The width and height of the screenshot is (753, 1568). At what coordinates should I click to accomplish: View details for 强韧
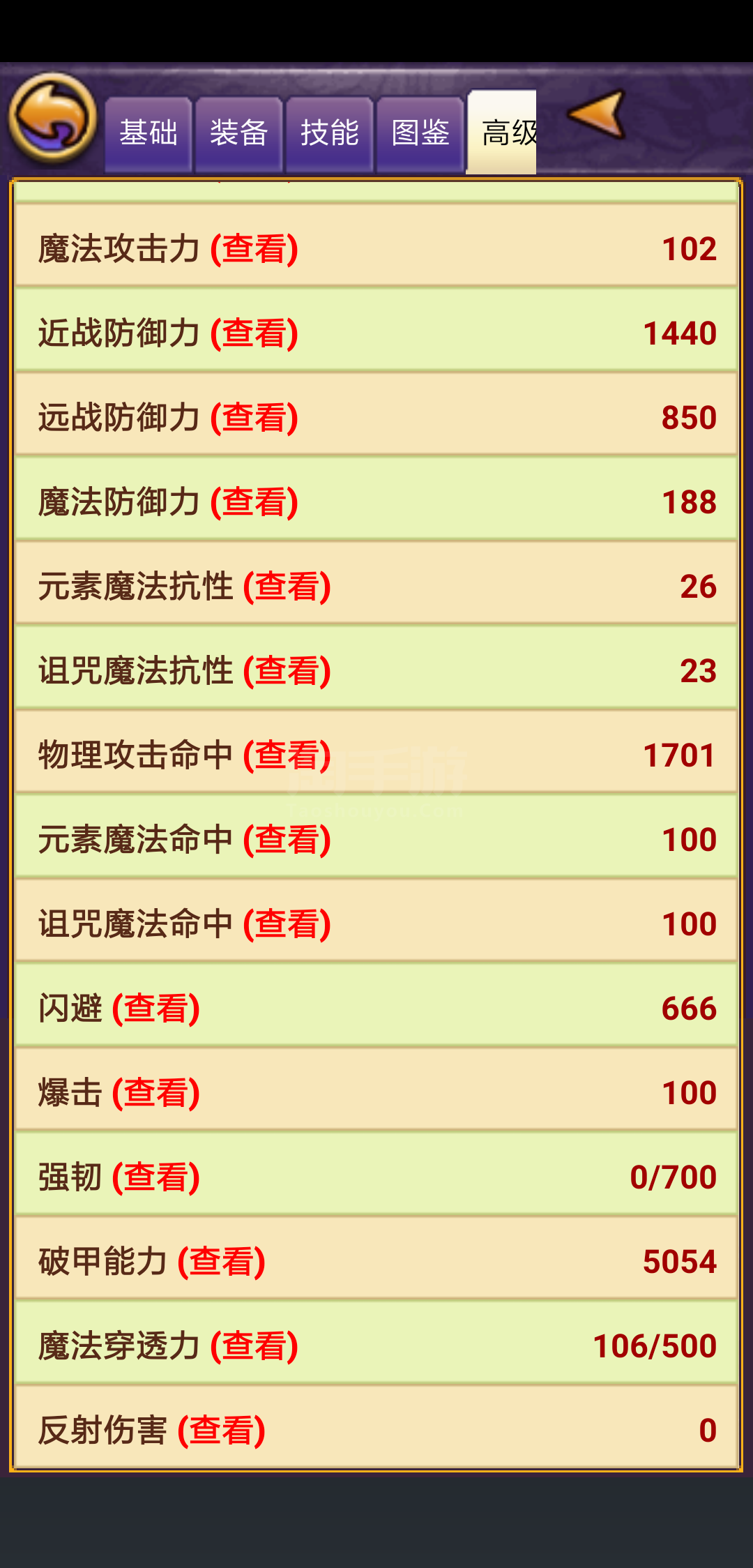pyautogui.click(x=156, y=1177)
